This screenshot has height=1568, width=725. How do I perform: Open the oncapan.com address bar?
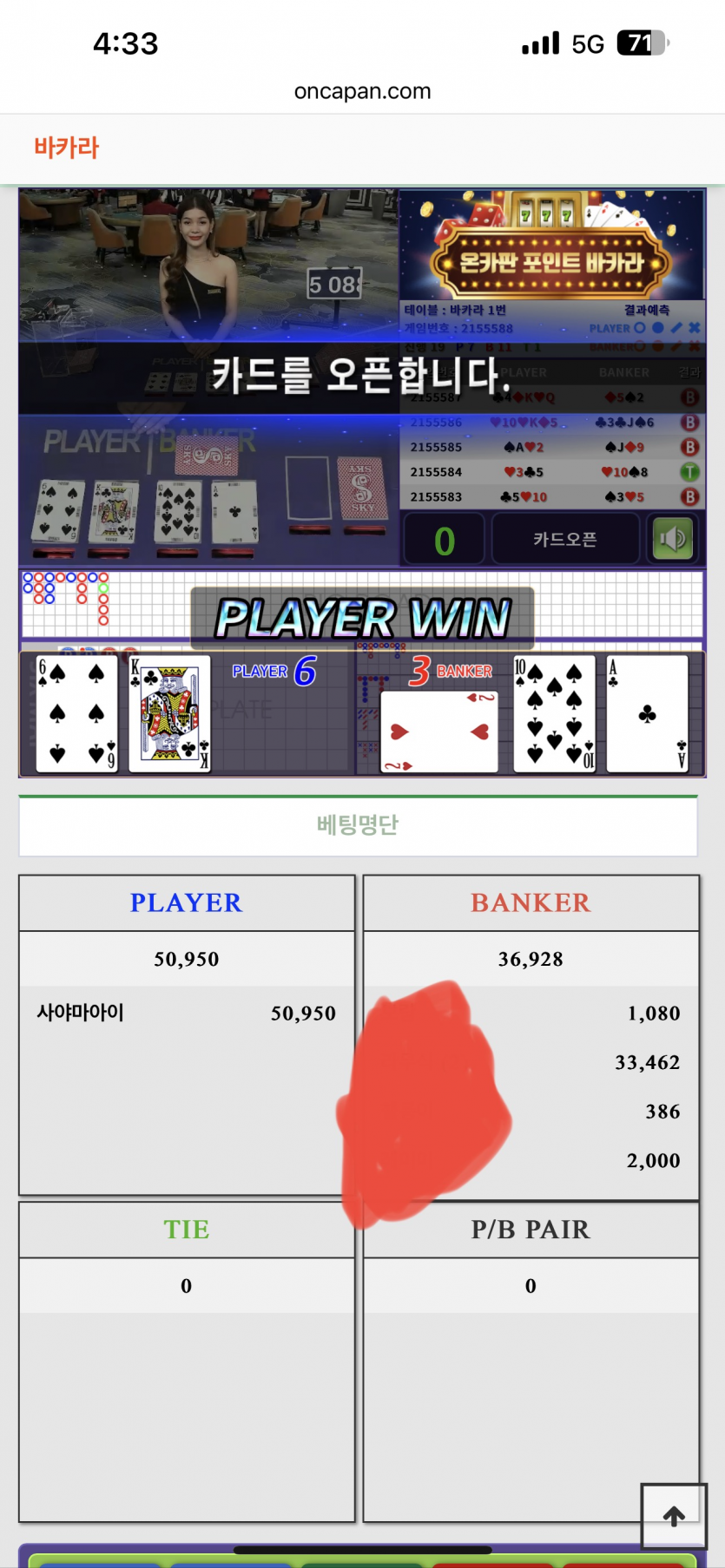(x=362, y=91)
